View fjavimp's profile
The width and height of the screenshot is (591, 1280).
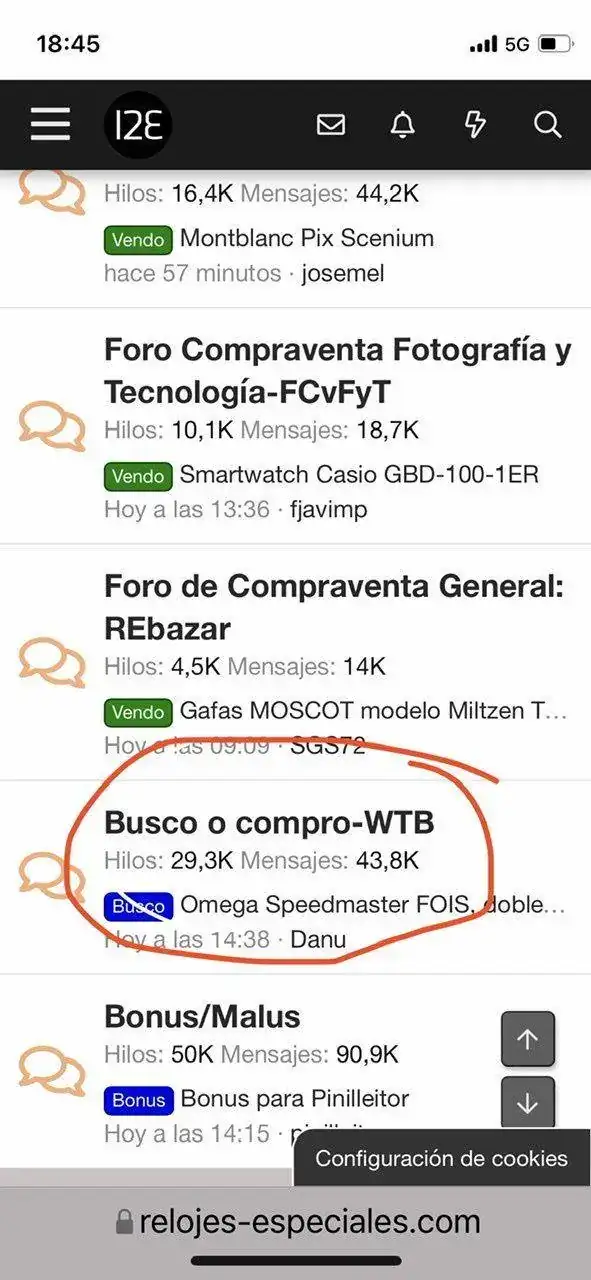328,509
